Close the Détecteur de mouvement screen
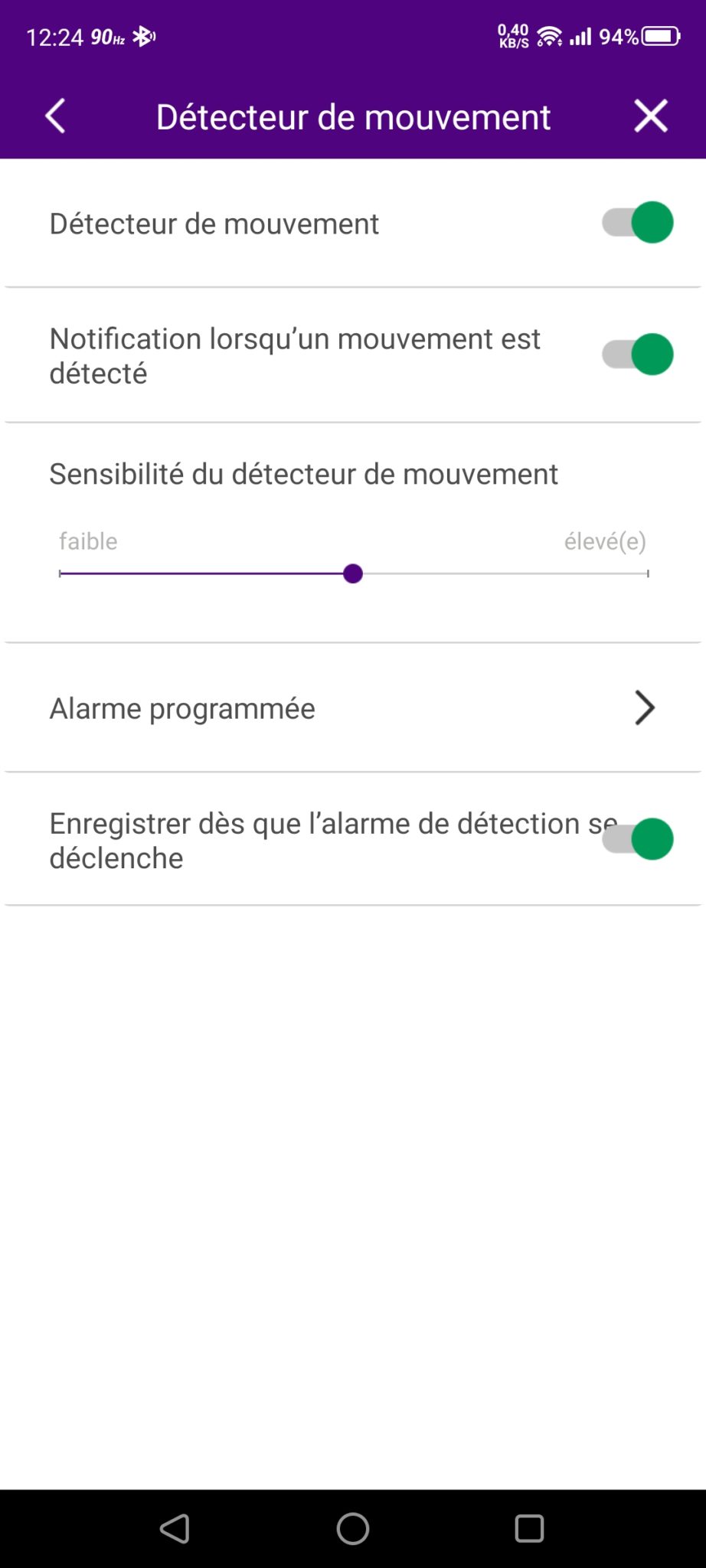The width and height of the screenshot is (706, 1568). 650,116
